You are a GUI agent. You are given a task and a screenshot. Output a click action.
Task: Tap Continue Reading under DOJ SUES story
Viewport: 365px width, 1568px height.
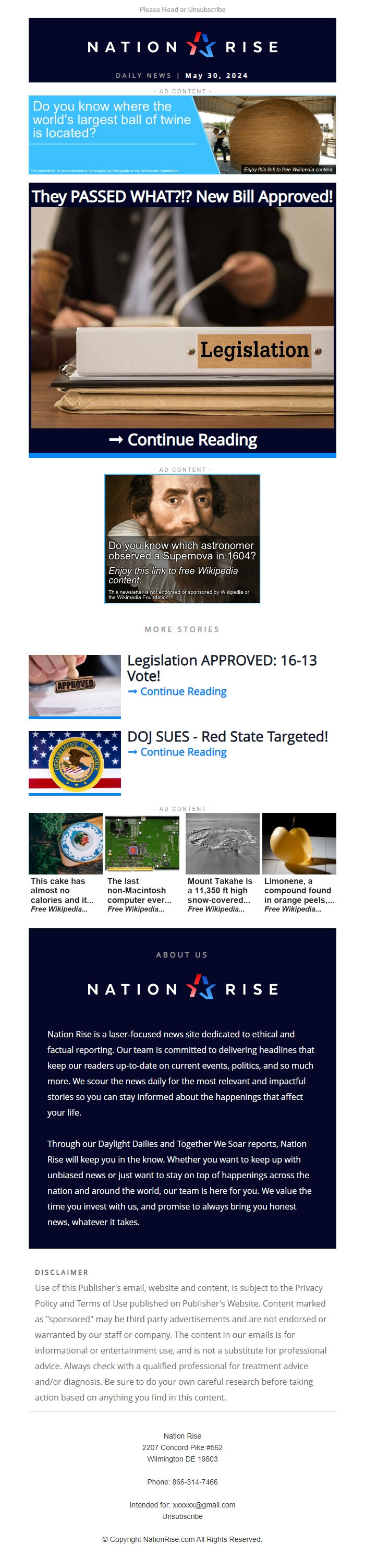[x=177, y=752]
